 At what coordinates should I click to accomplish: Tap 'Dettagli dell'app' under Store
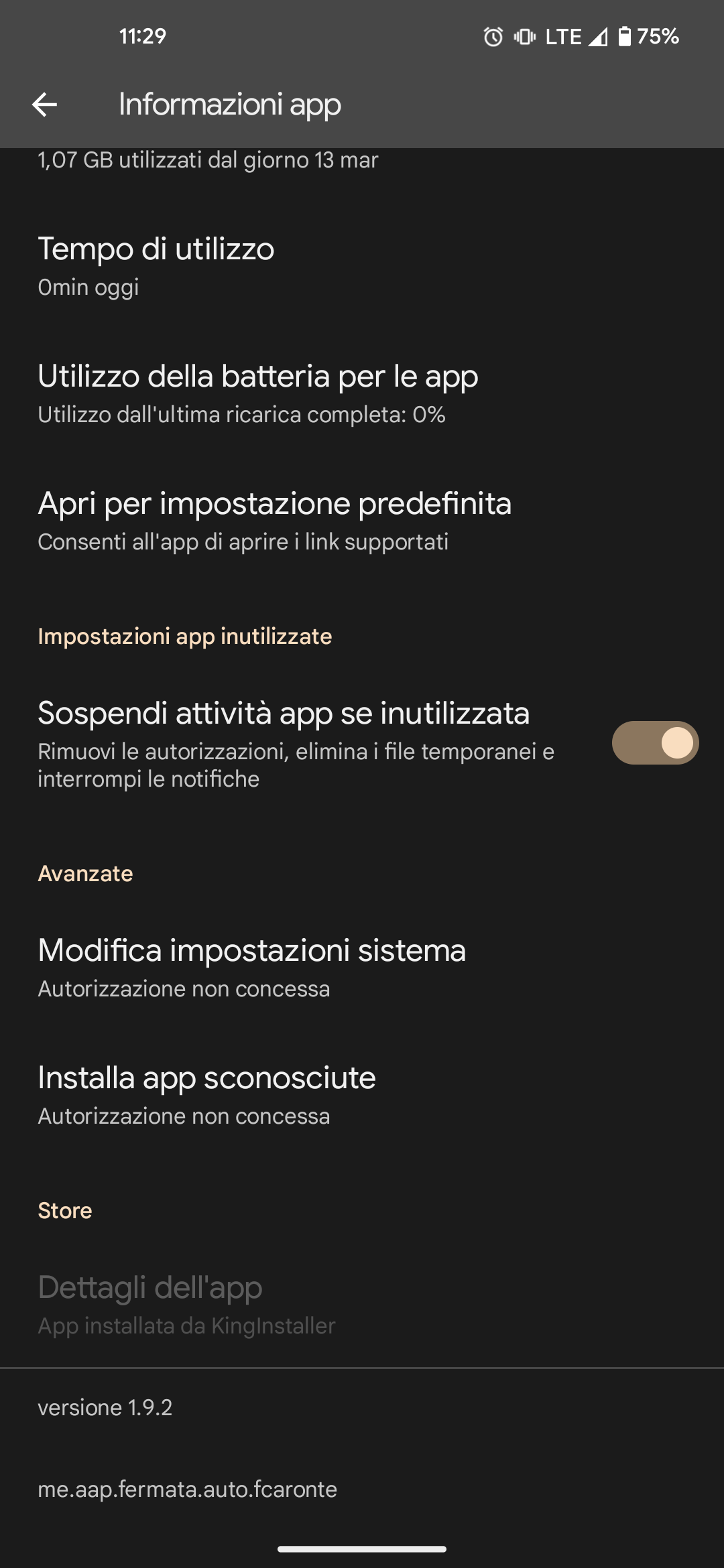click(268, 1303)
